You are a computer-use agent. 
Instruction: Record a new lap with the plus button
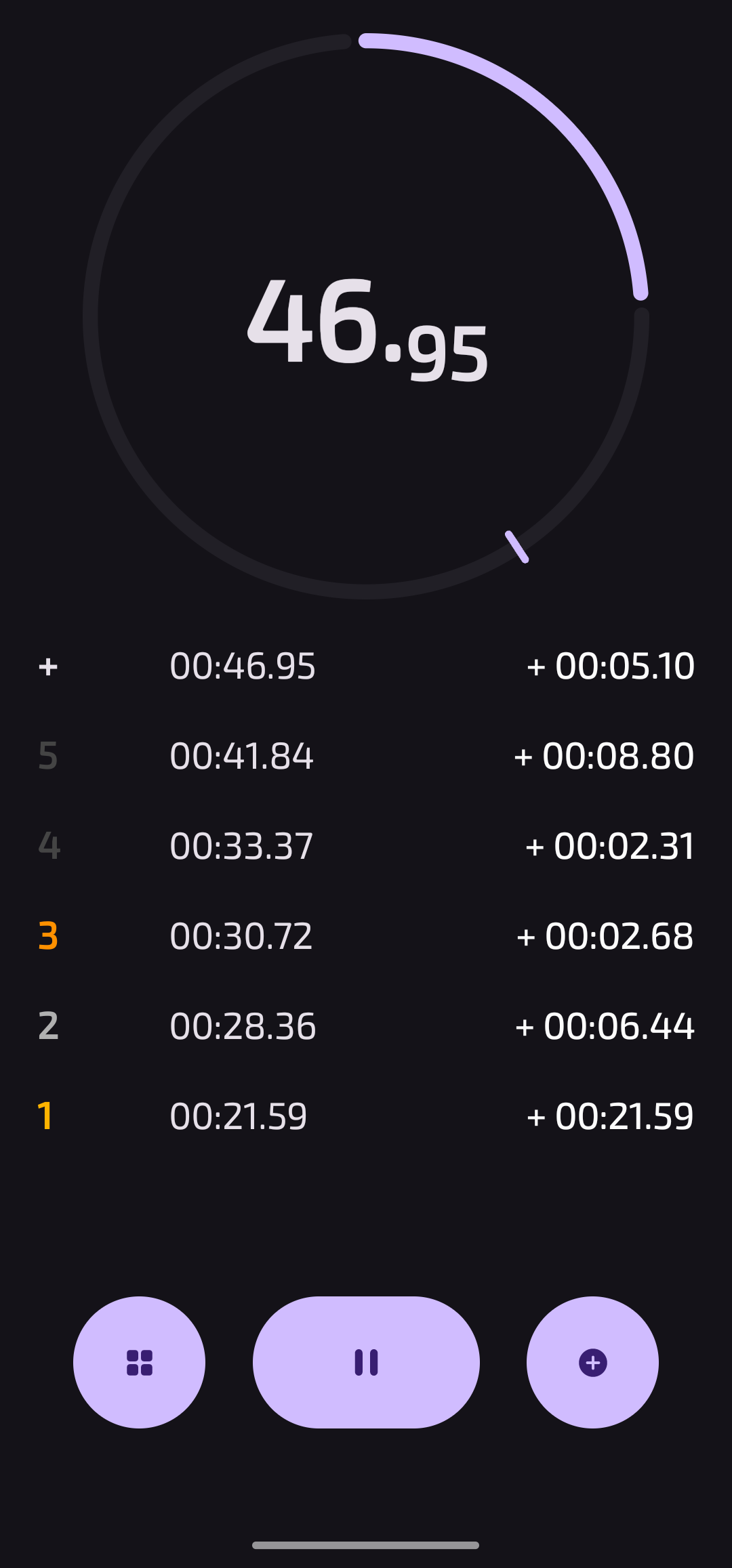click(592, 1362)
